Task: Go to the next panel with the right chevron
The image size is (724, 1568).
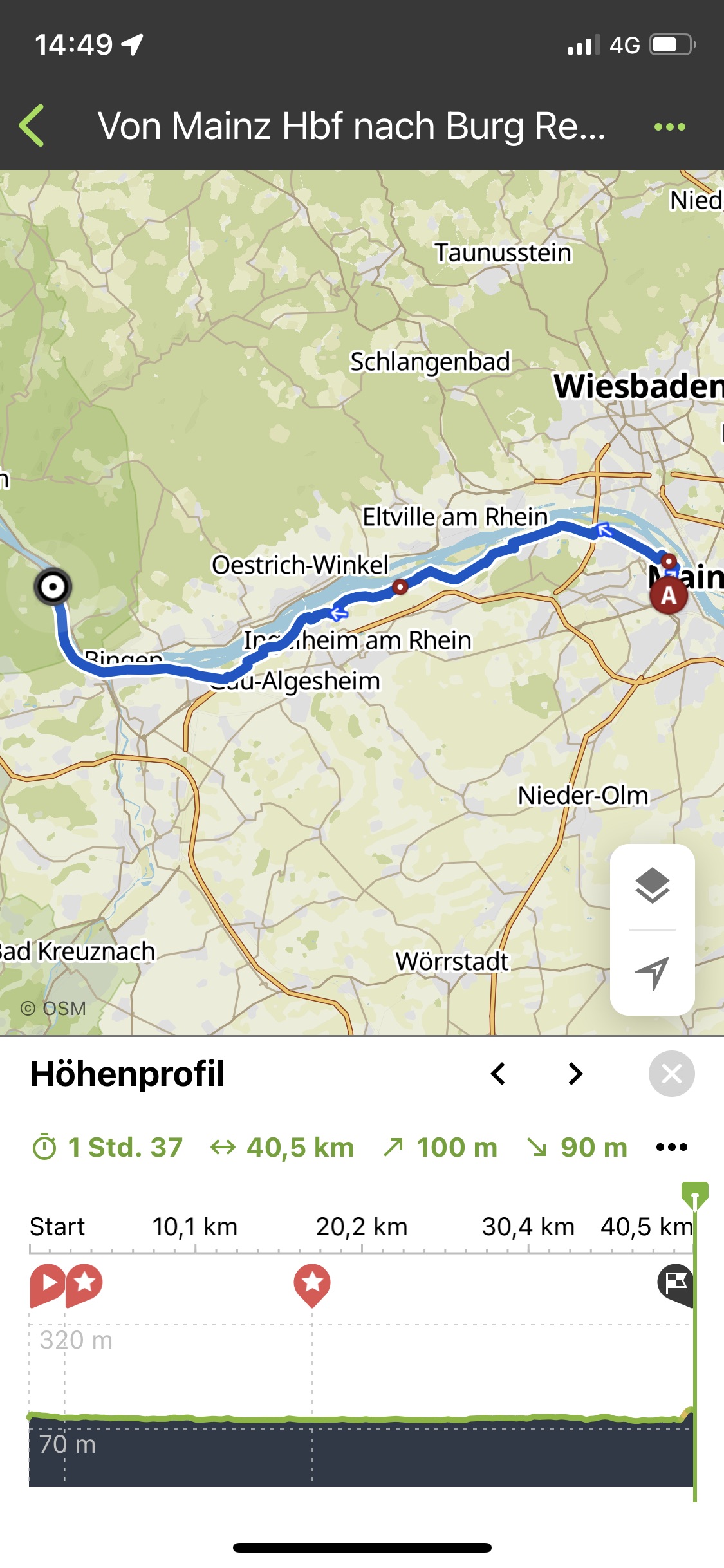Action: click(x=575, y=1074)
